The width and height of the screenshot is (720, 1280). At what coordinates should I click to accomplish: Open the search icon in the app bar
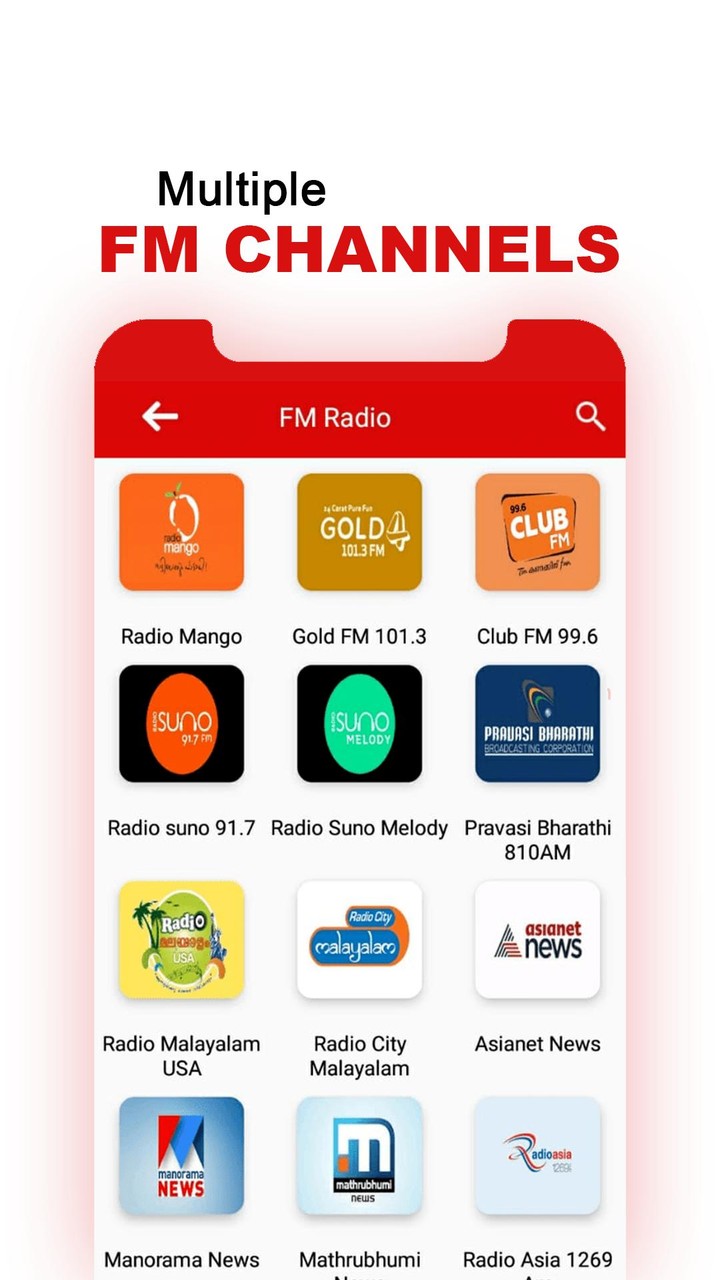(588, 416)
